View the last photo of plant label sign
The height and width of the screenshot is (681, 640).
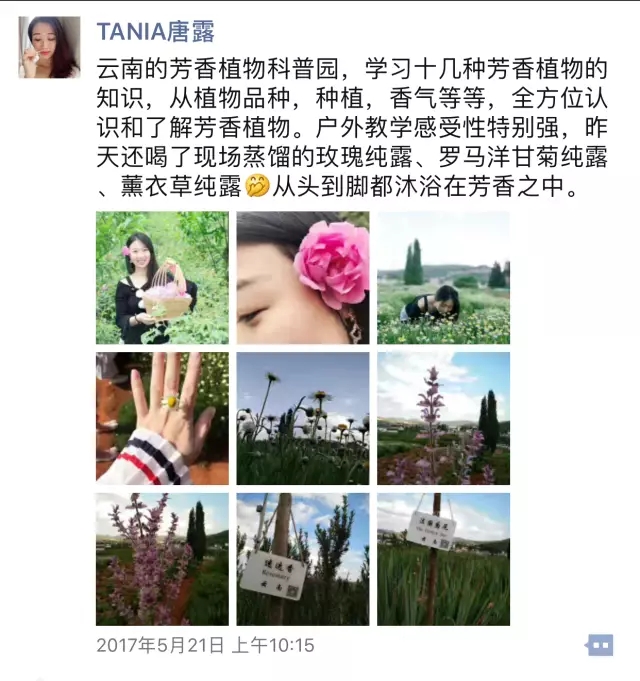click(x=443, y=559)
